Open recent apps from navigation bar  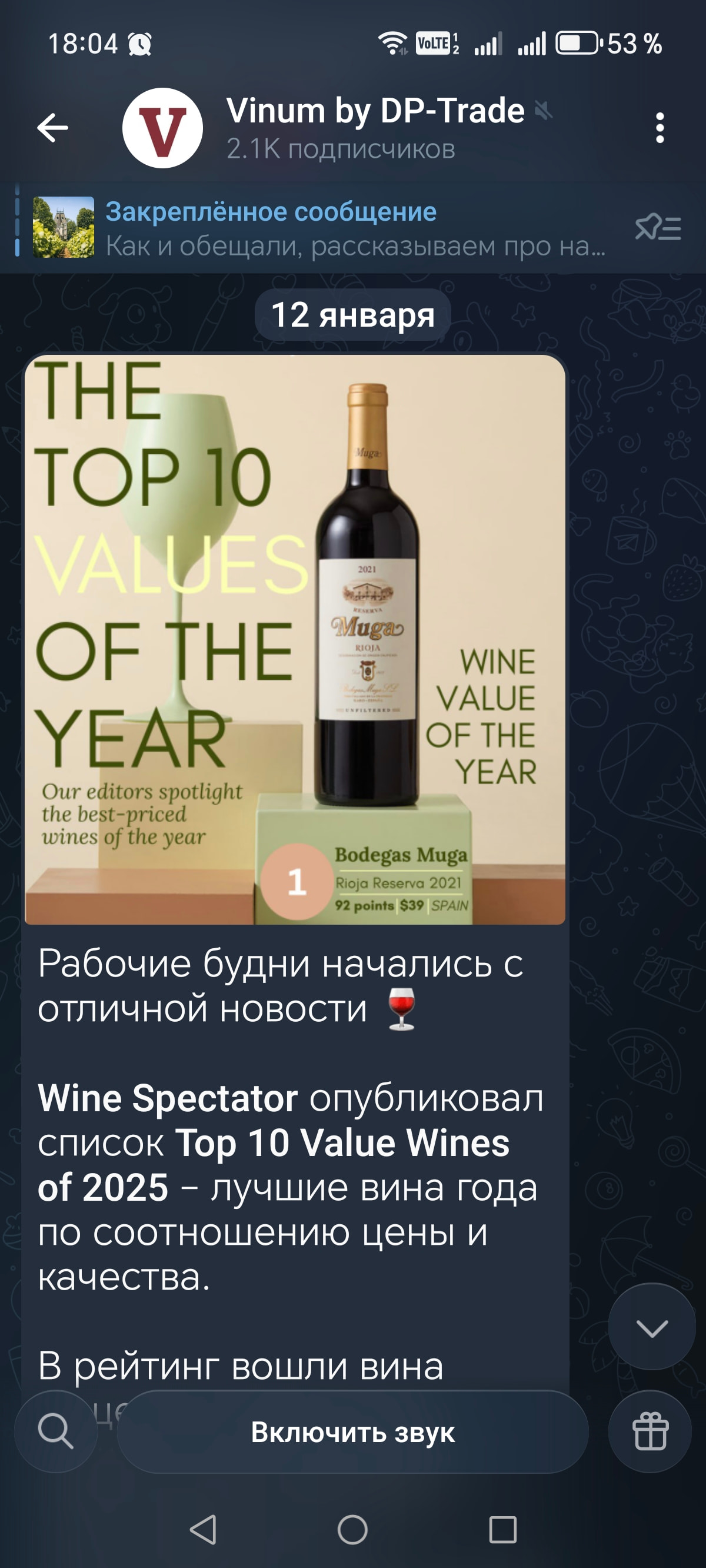pyautogui.click(x=502, y=1530)
